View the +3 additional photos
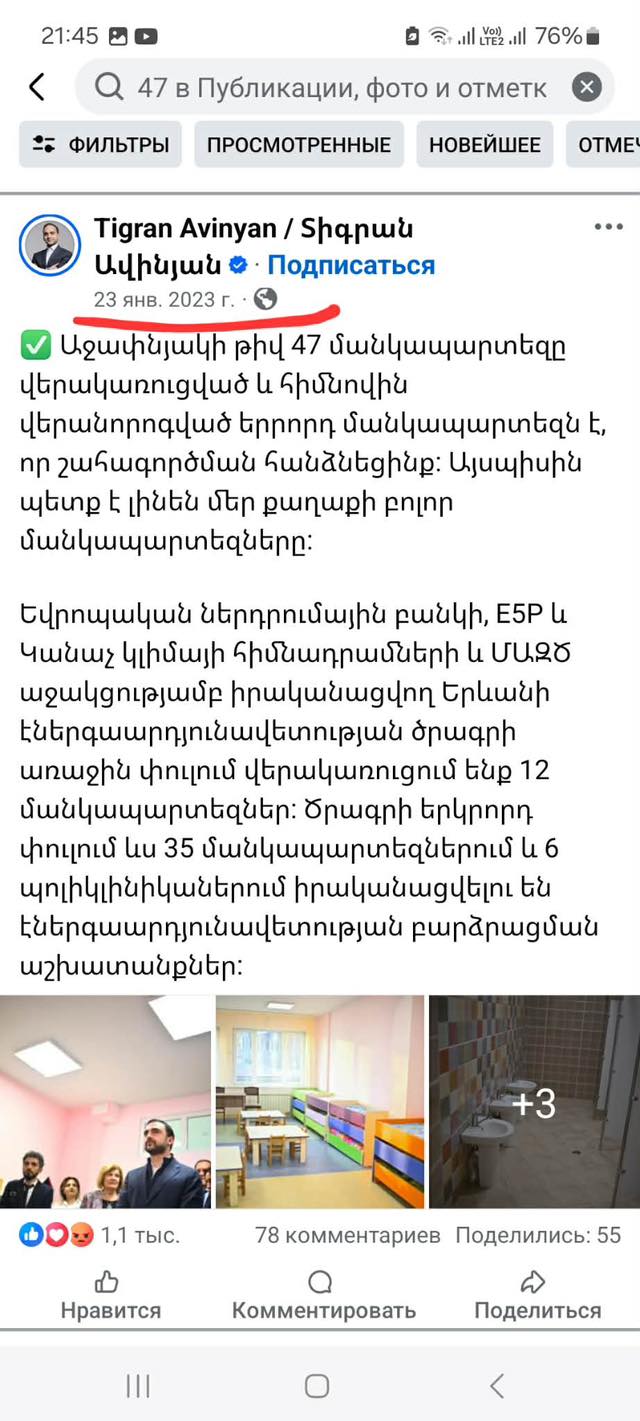640x1421 pixels. (534, 1102)
